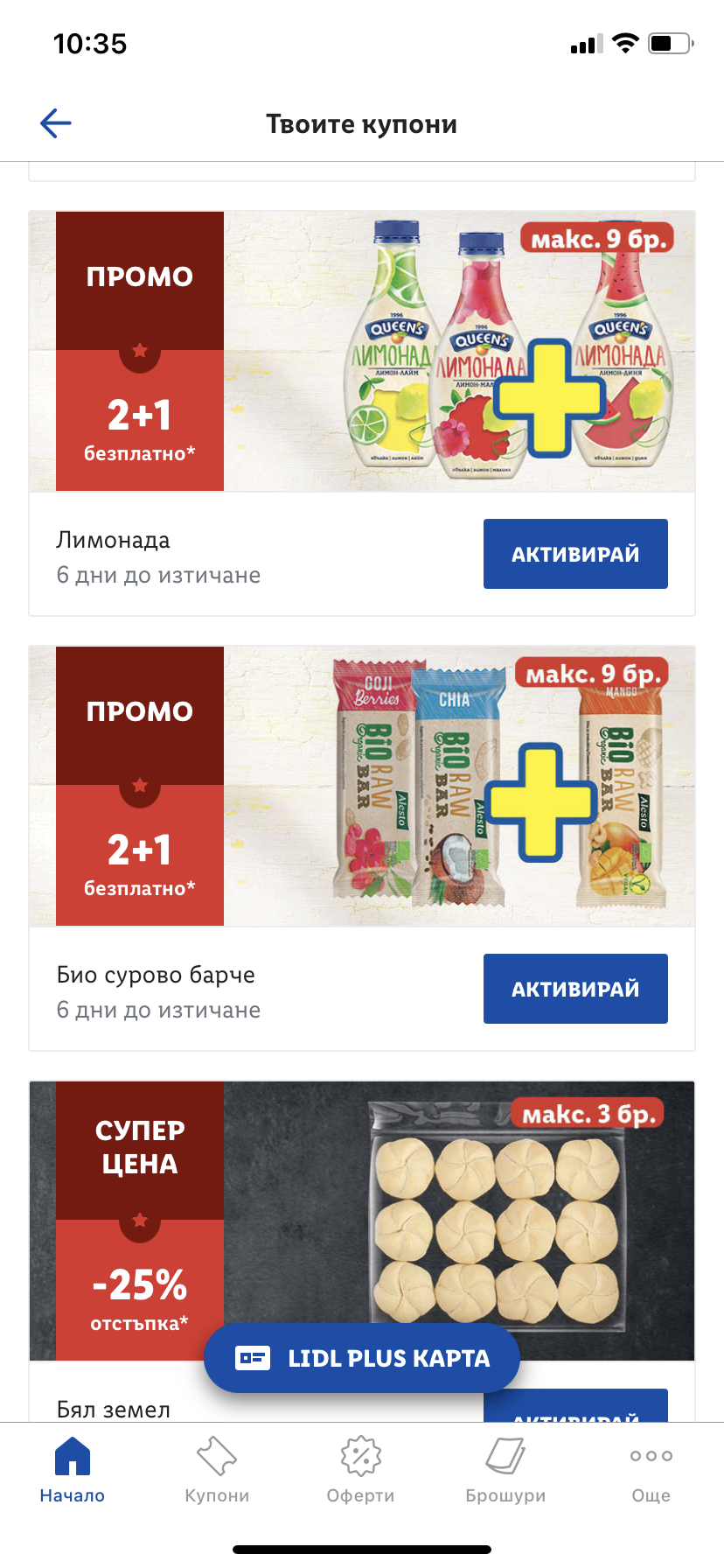Switch to the Брошури tab
Screen dimensions: 724x1568
[505, 1470]
